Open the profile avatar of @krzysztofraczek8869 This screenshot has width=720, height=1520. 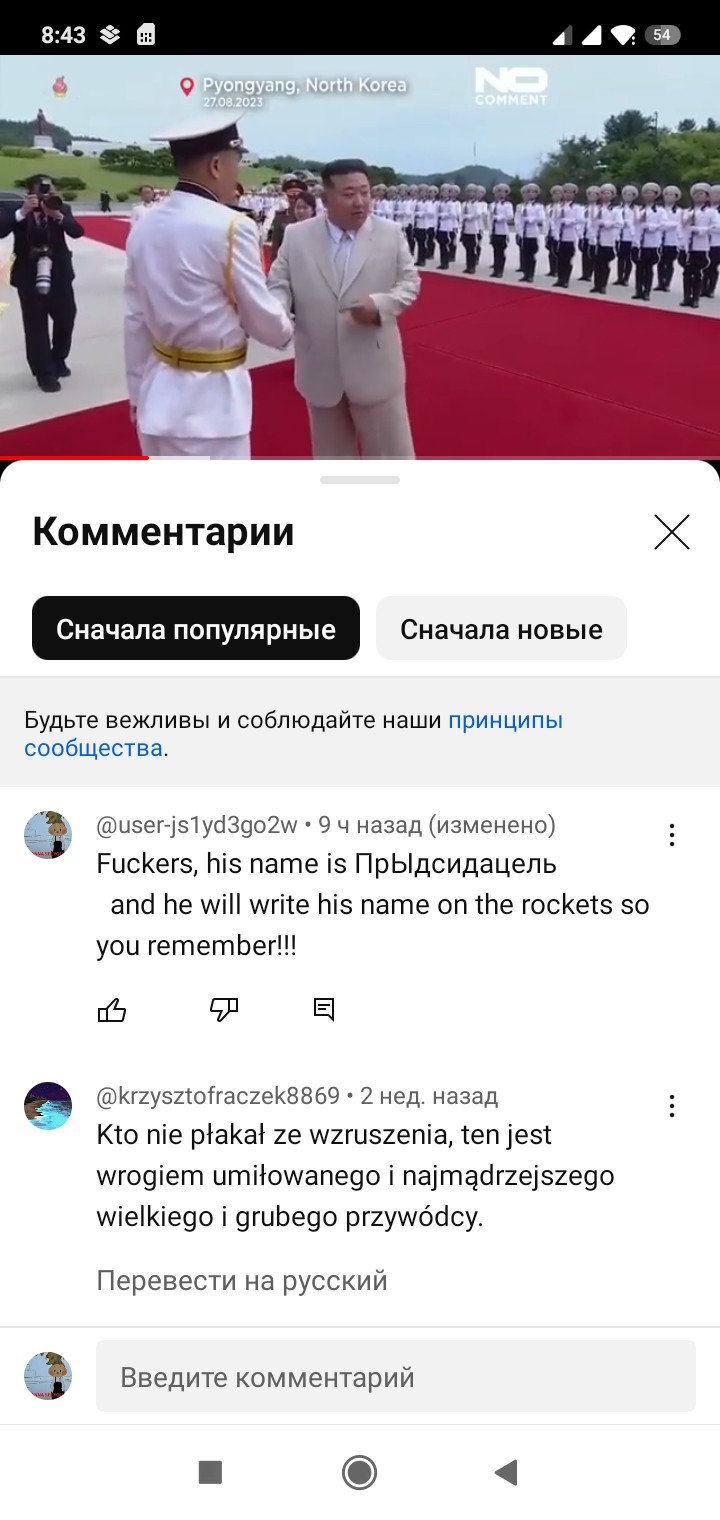pos(48,1106)
